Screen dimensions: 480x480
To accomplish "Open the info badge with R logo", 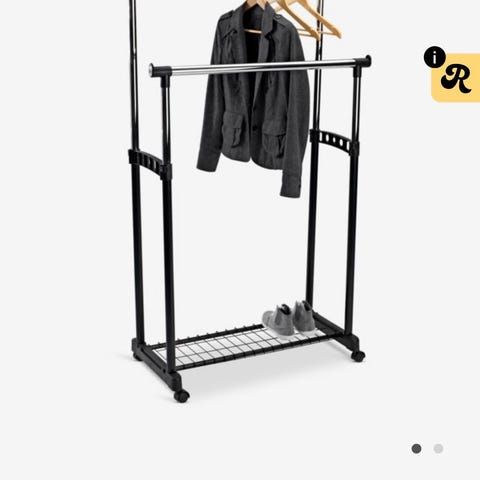I will click(455, 75).
